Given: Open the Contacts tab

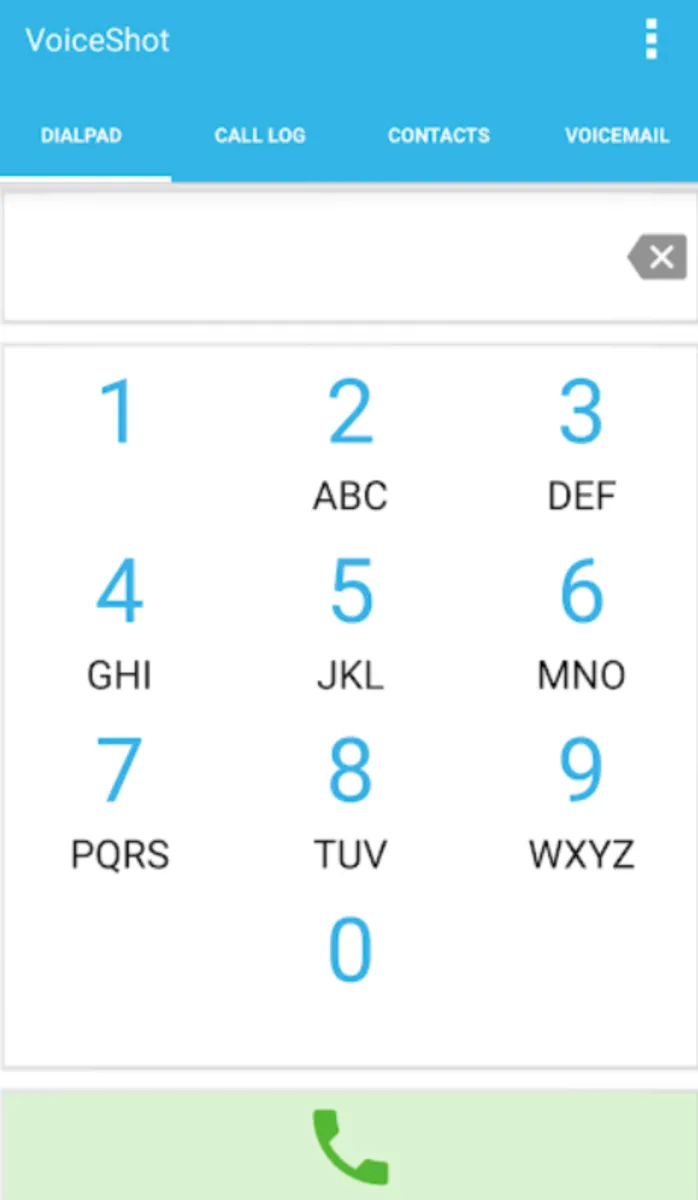Looking at the screenshot, I should tap(439, 136).
